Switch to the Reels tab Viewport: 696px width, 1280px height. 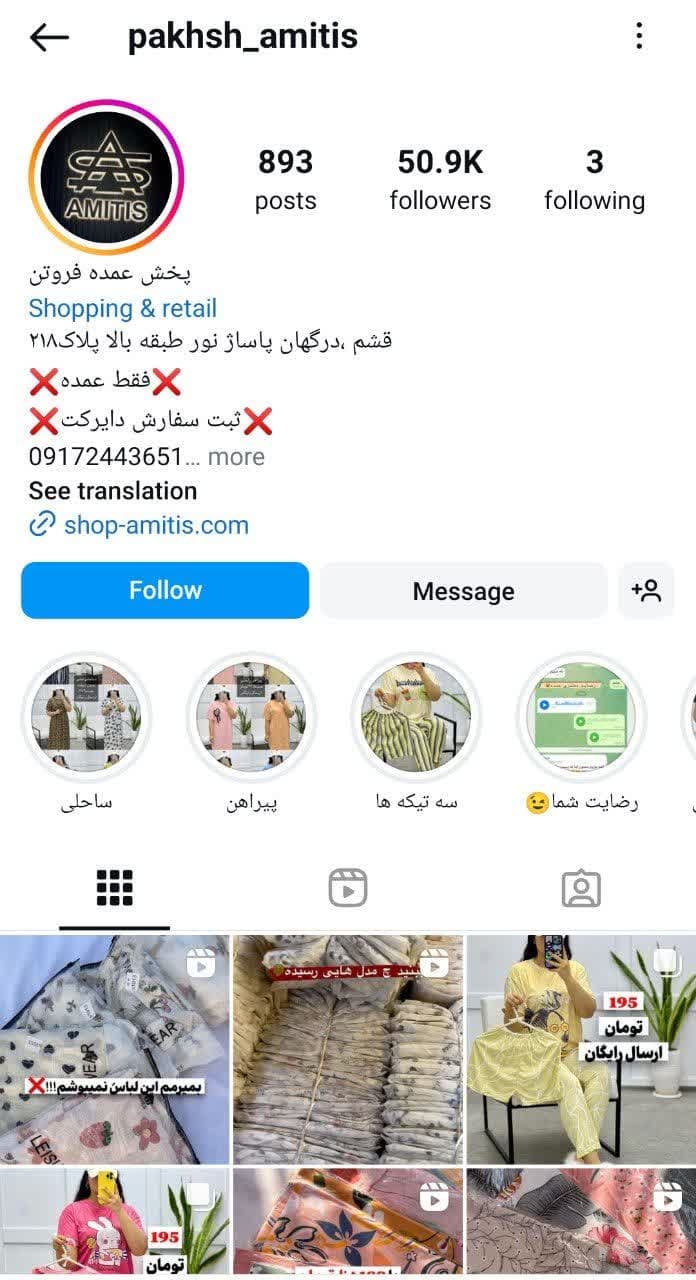(348, 887)
